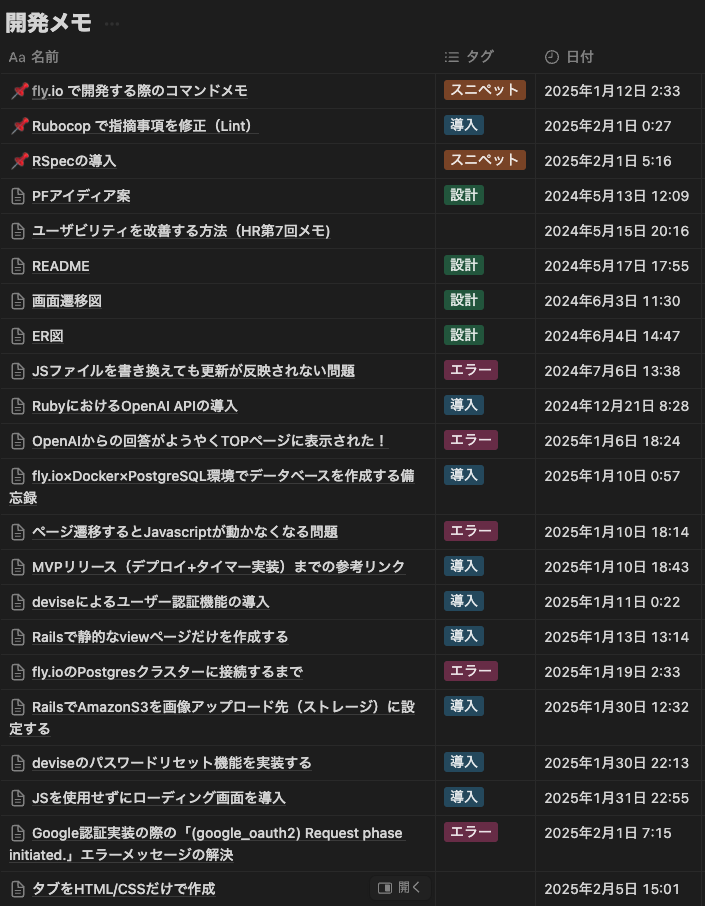The width and height of the screenshot is (705, 906).
Task: Edit the エラー tag on JSファイルを書き換えても更新が反映されない問題
Action: tap(470, 371)
